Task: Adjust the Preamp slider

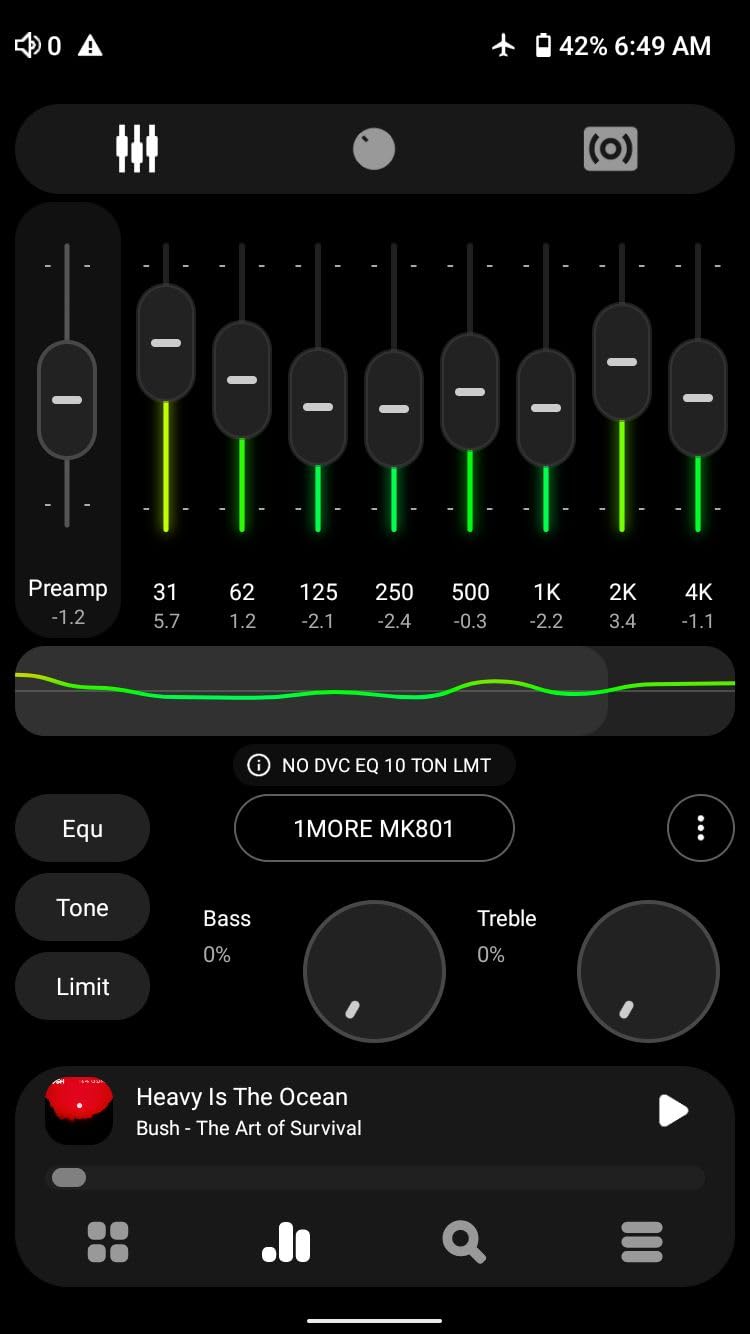Action: [x=67, y=400]
